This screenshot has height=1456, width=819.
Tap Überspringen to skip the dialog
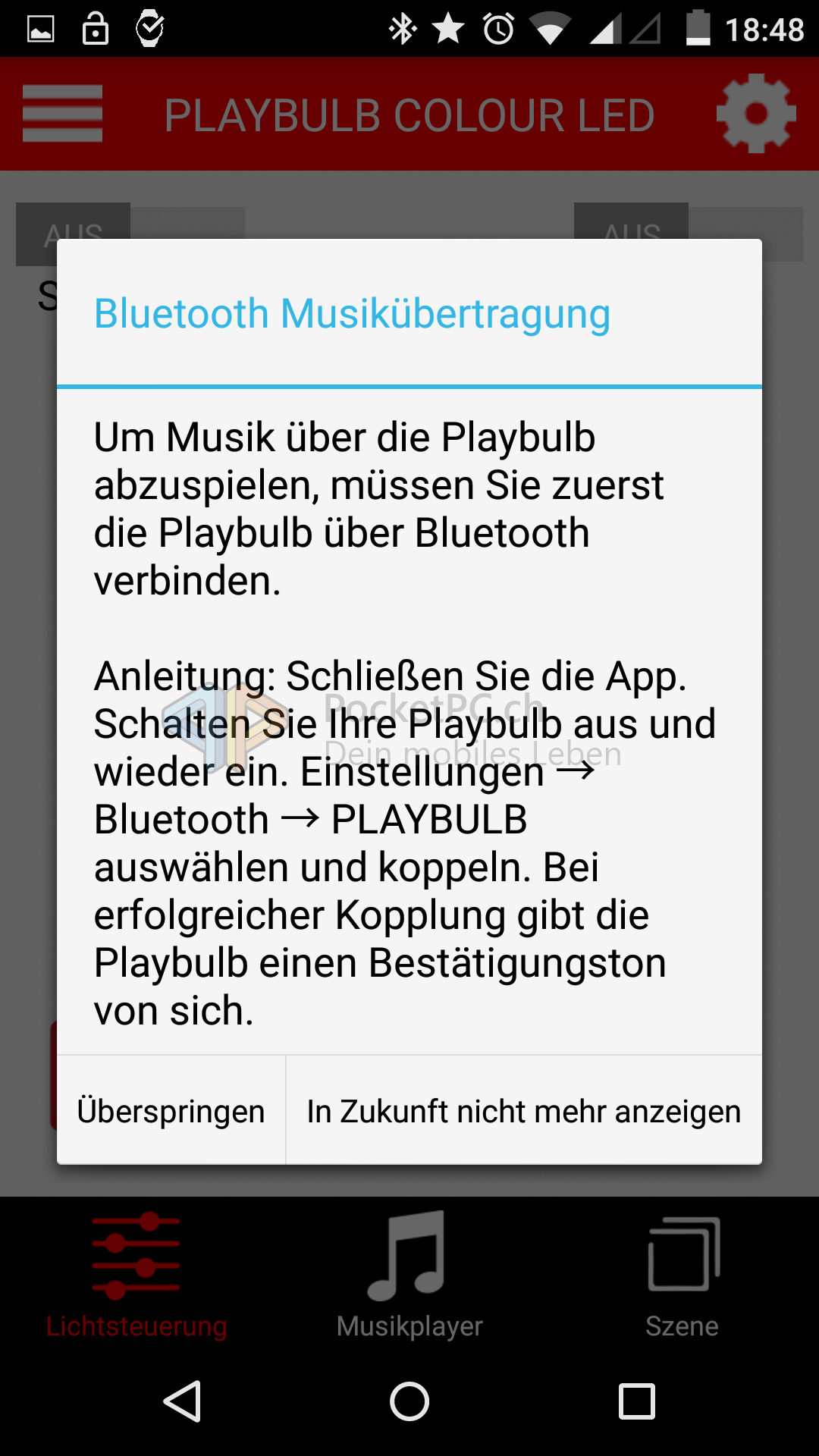pyautogui.click(x=171, y=1111)
